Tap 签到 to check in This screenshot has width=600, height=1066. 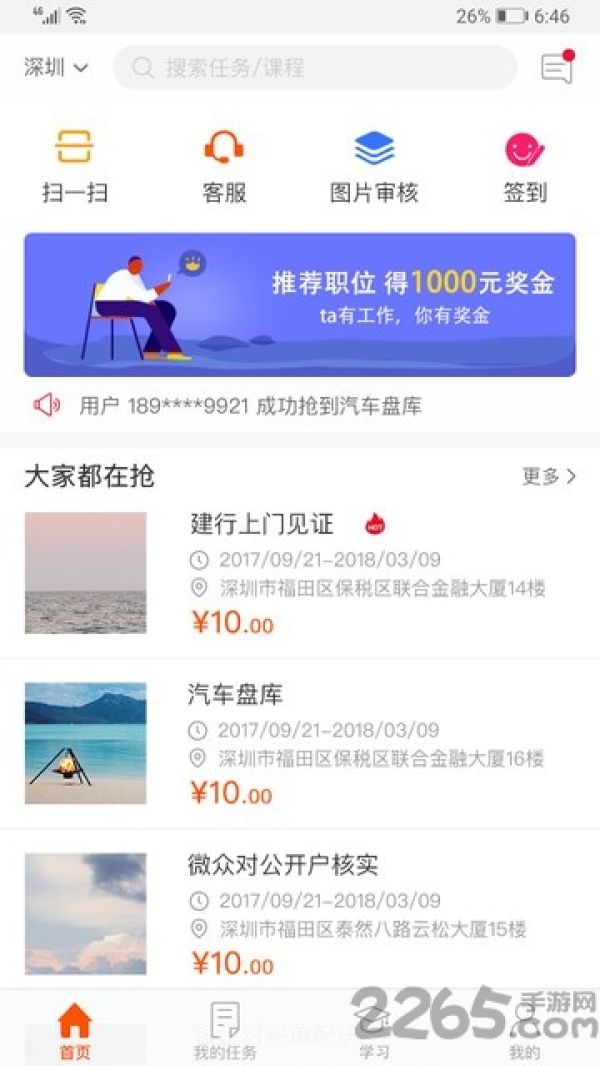tap(525, 167)
